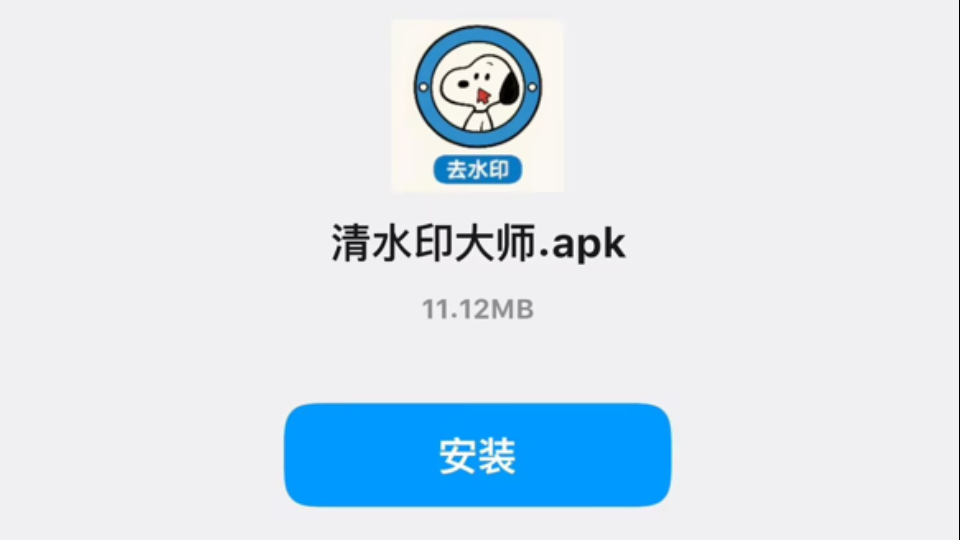Tap the blue 安装 install button
The image size is (960, 540).
477,456
